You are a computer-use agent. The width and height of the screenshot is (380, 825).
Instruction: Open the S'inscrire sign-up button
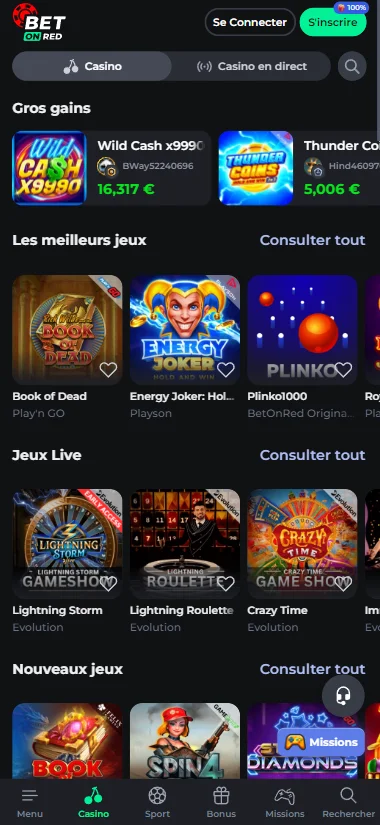[333, 22]
